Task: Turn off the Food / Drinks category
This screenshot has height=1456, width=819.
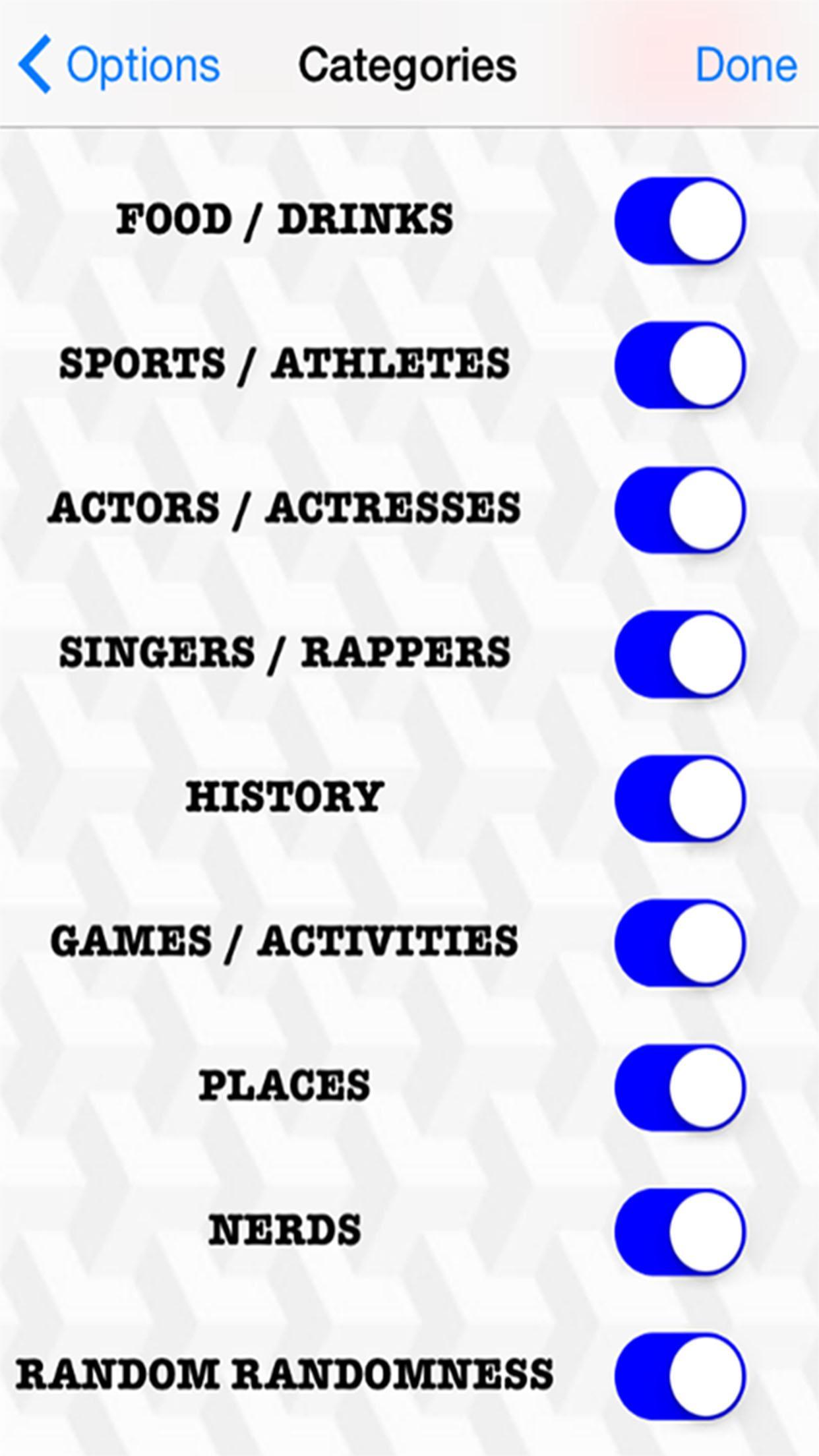Action: [x=680, y=221]
